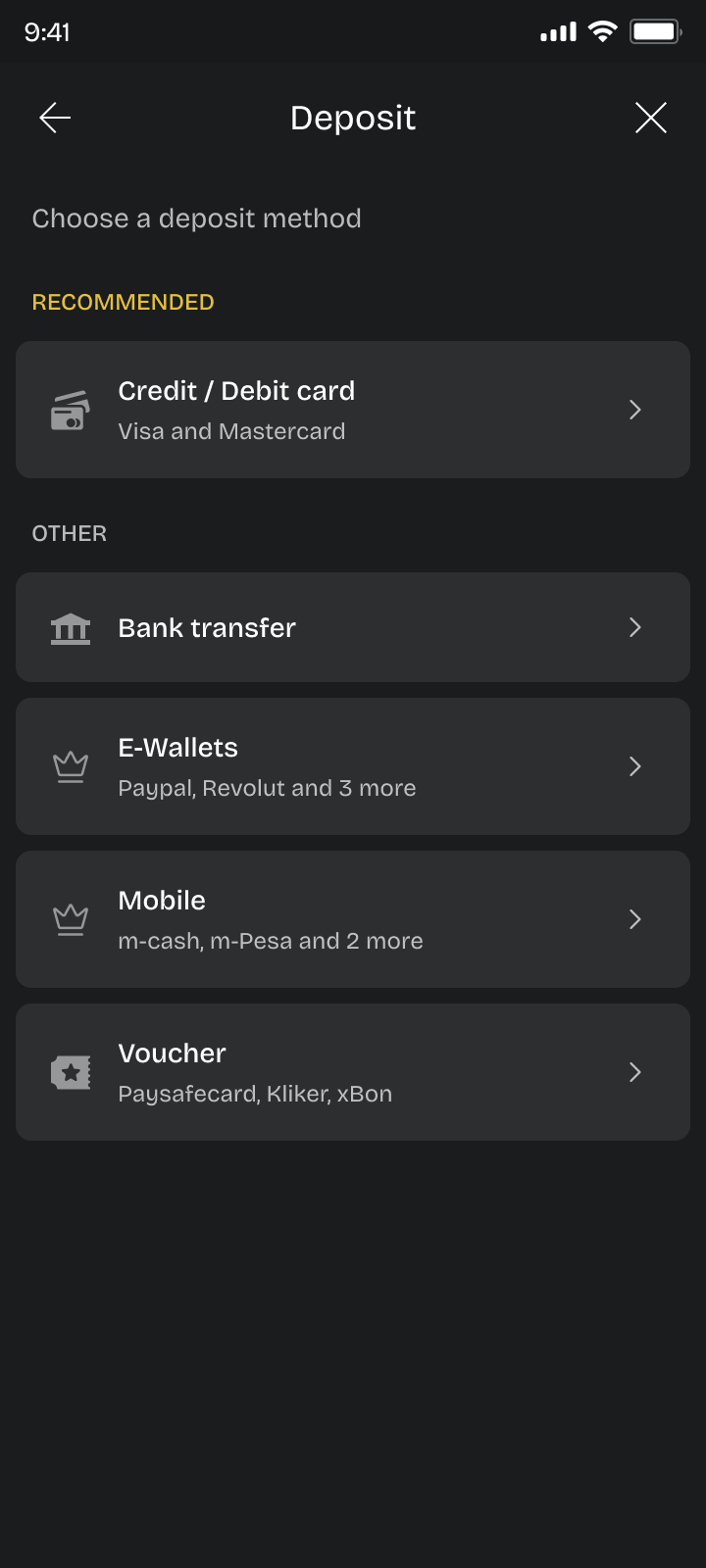Open Mobile payment options
The width and height of the screenshot is (706, 1568).
click(x=353, y=919)
